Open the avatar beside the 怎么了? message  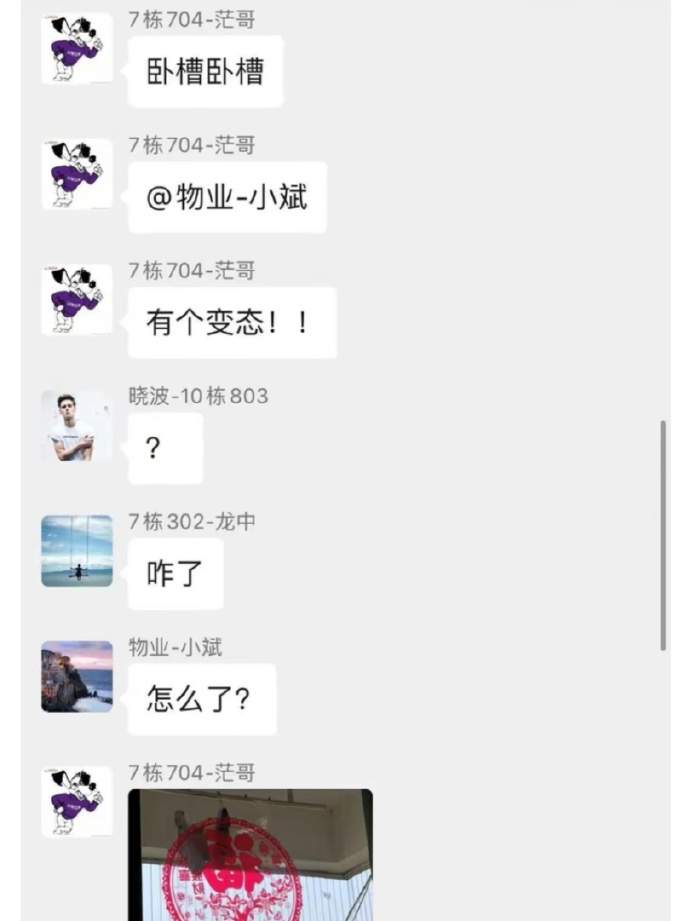pyautogui.click(x=77, y=677)
